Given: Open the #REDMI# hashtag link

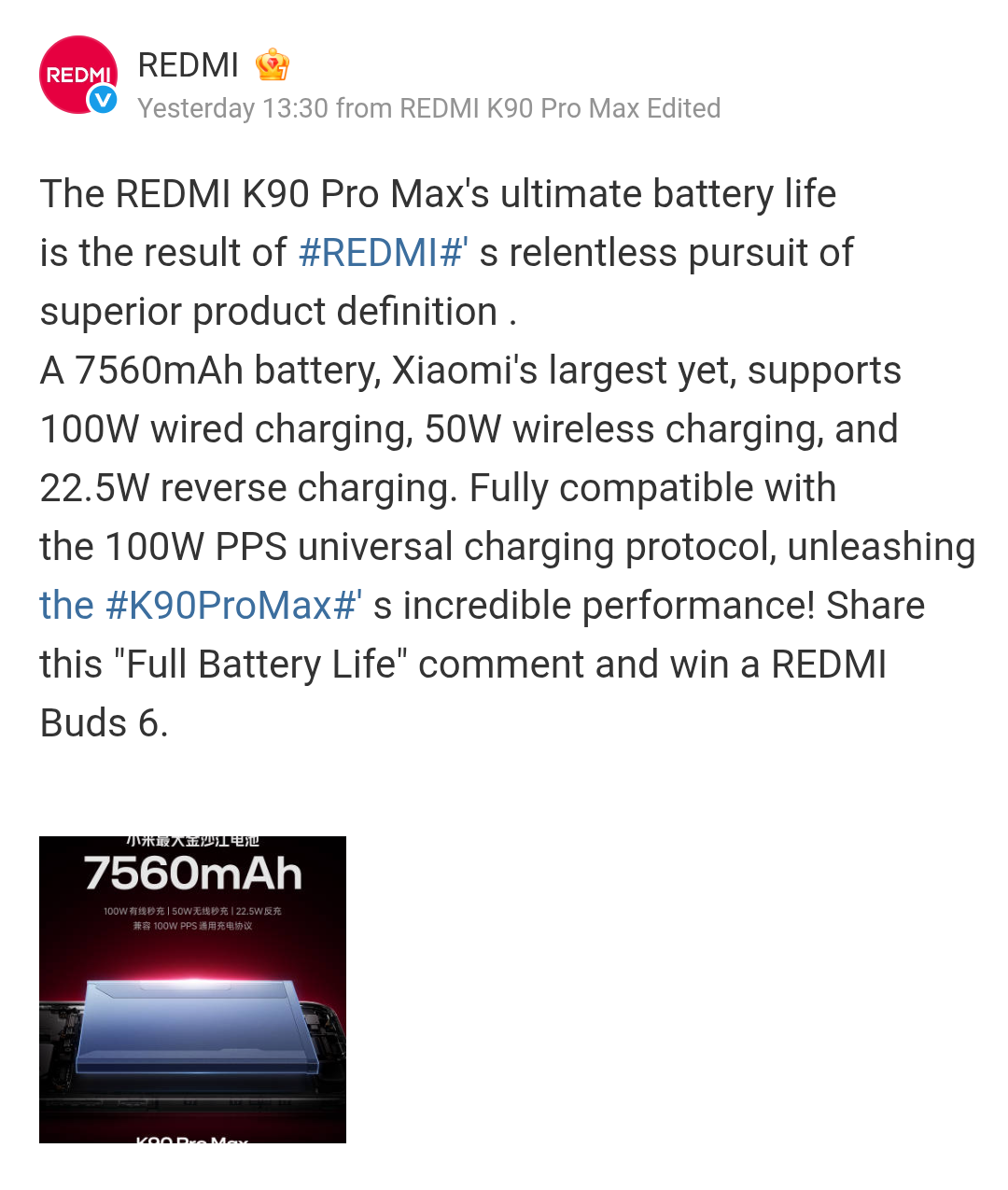Looking at the screenshot, I should pos(382,253).
